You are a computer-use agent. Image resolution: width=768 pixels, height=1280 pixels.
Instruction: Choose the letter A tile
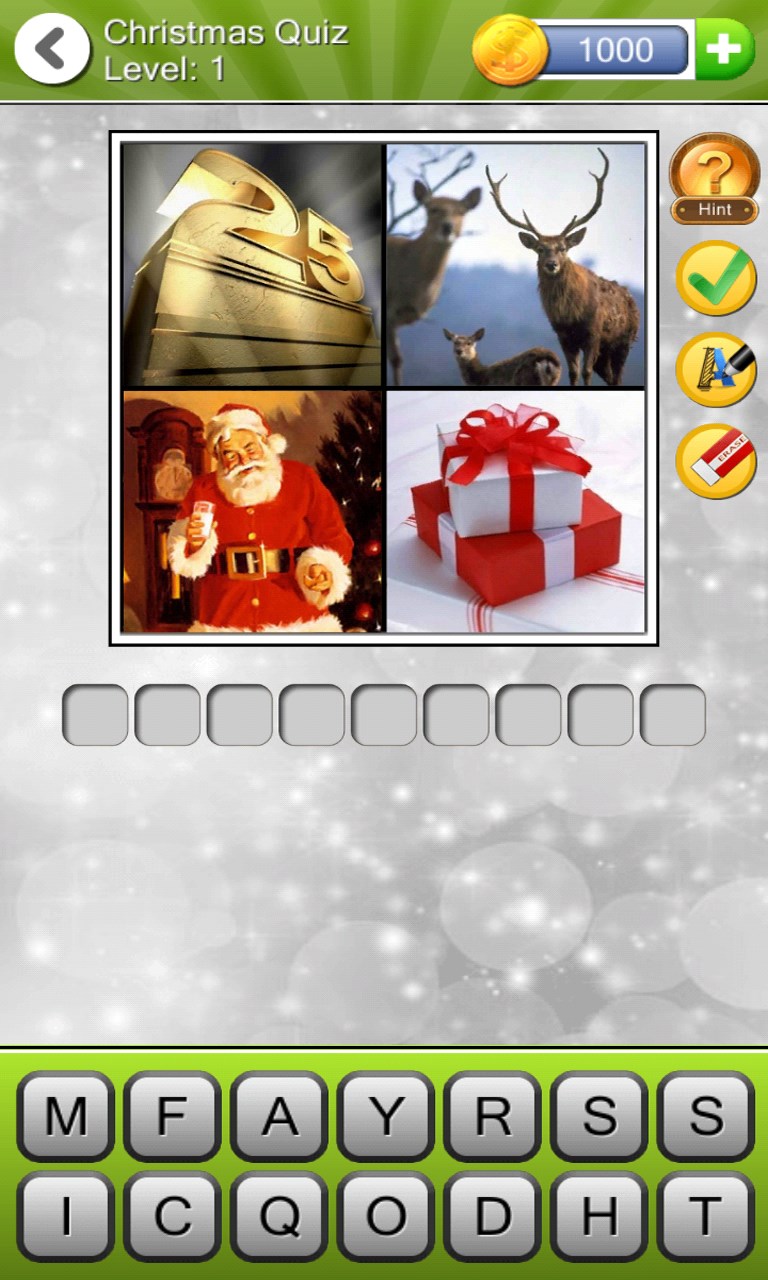(x=279, y=1117)
